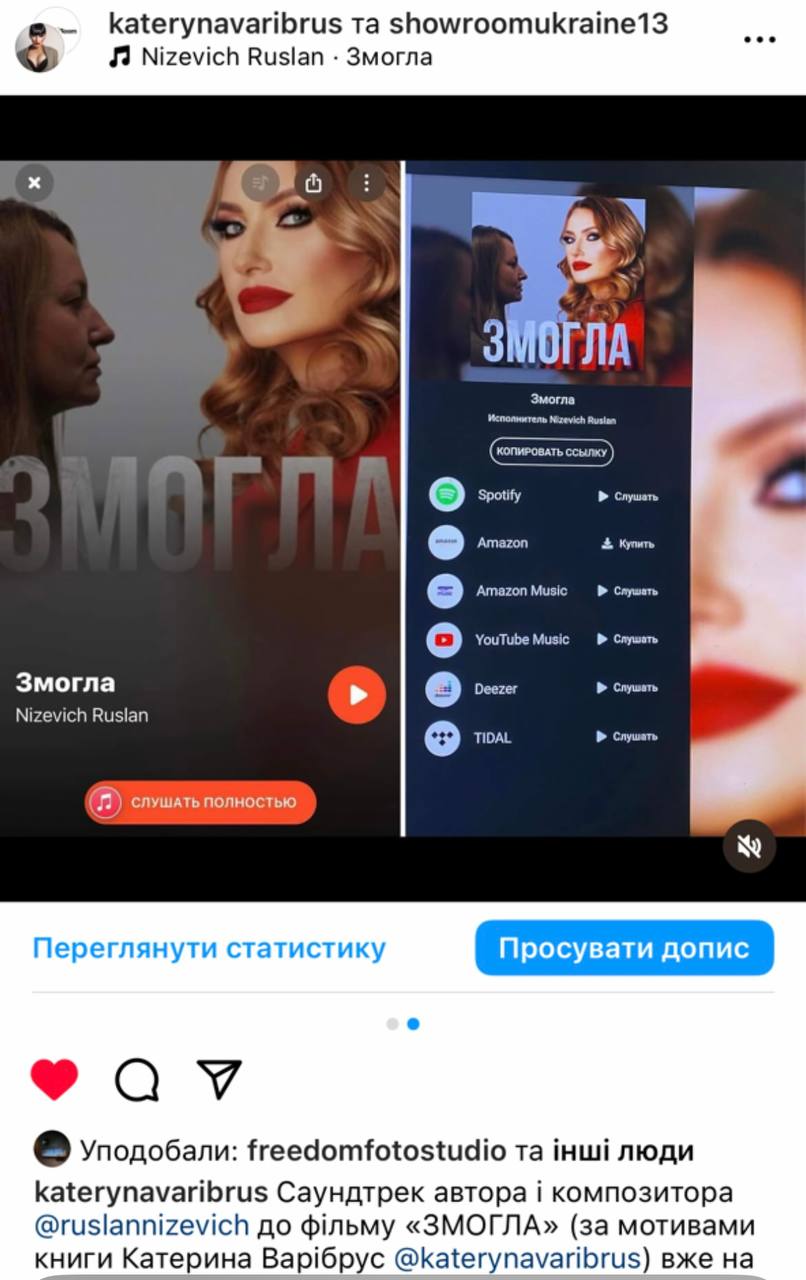The height and width of the screenshot is (1280, 806).
Task: Share the post via paper plane icon
Action: [219, 1079]
